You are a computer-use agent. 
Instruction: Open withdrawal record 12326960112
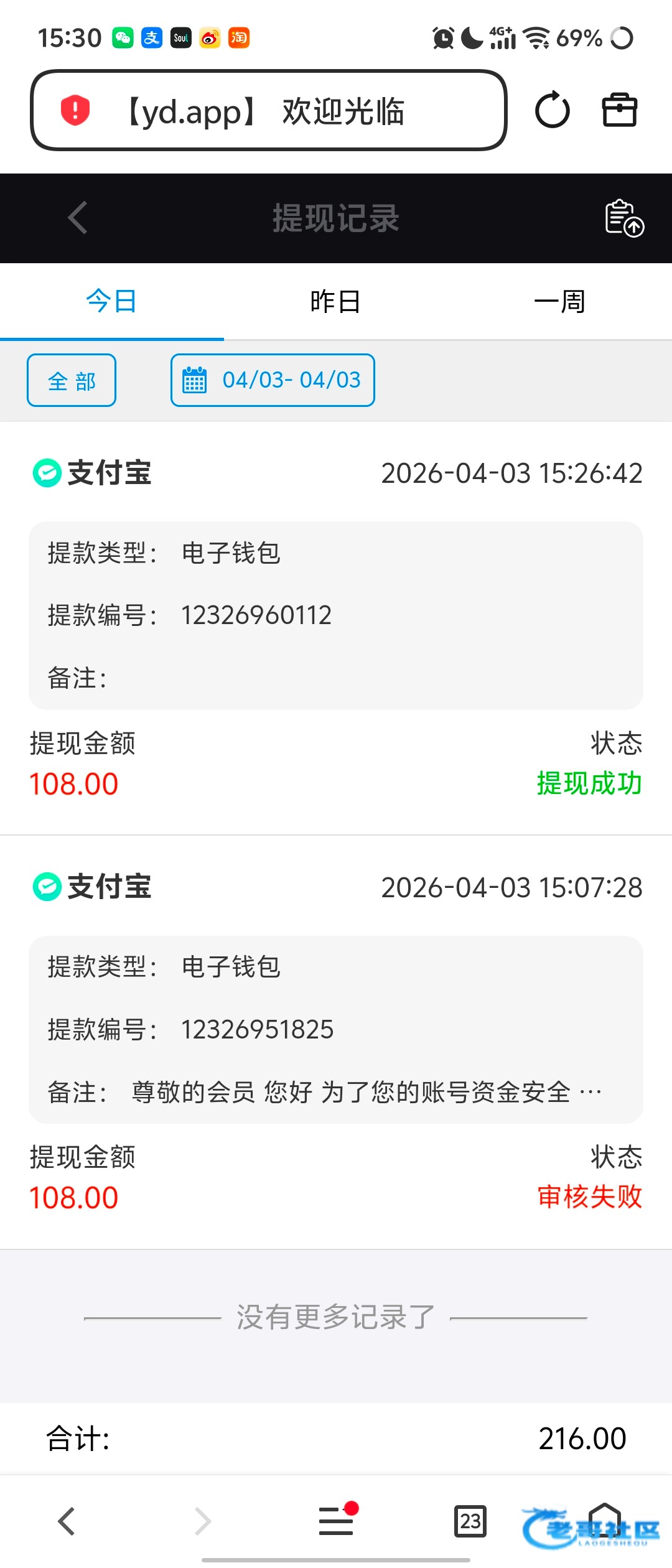(336, 616)
